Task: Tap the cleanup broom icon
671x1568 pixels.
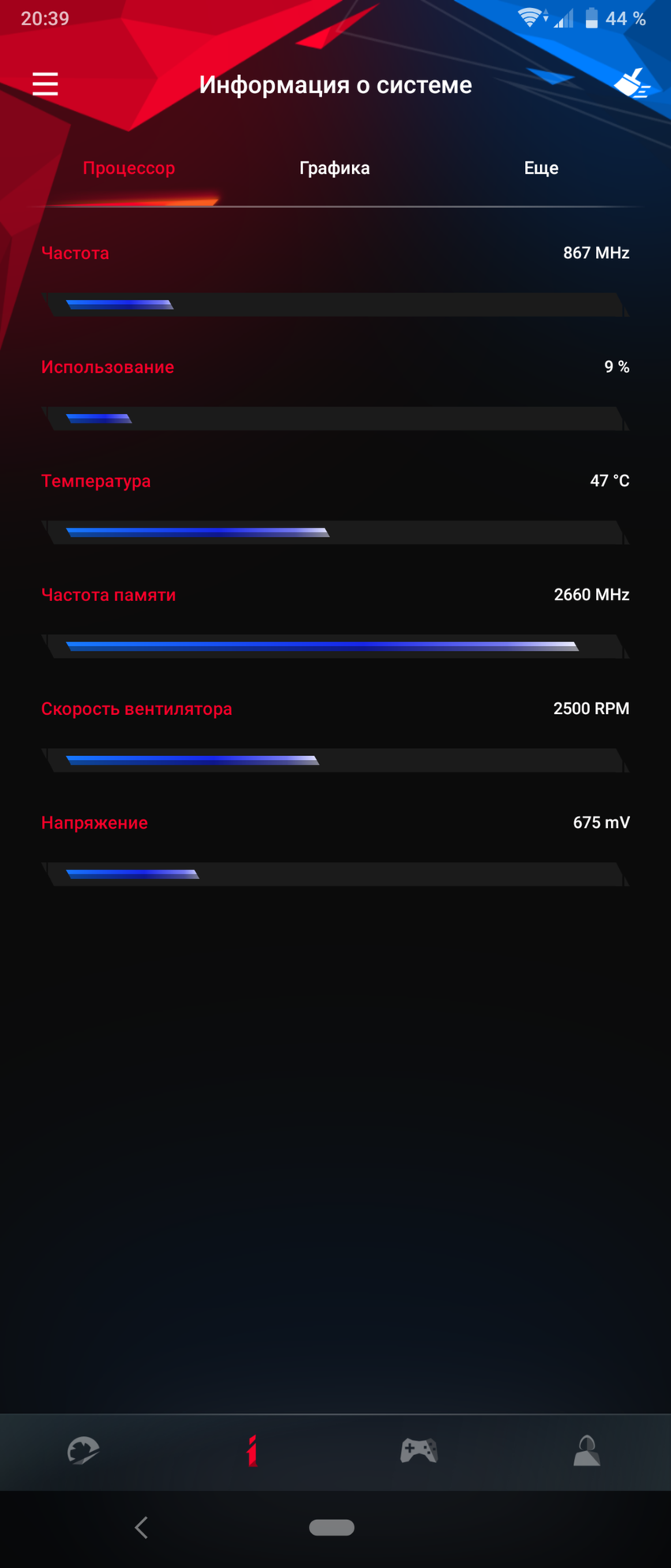Action: [632, 83]
